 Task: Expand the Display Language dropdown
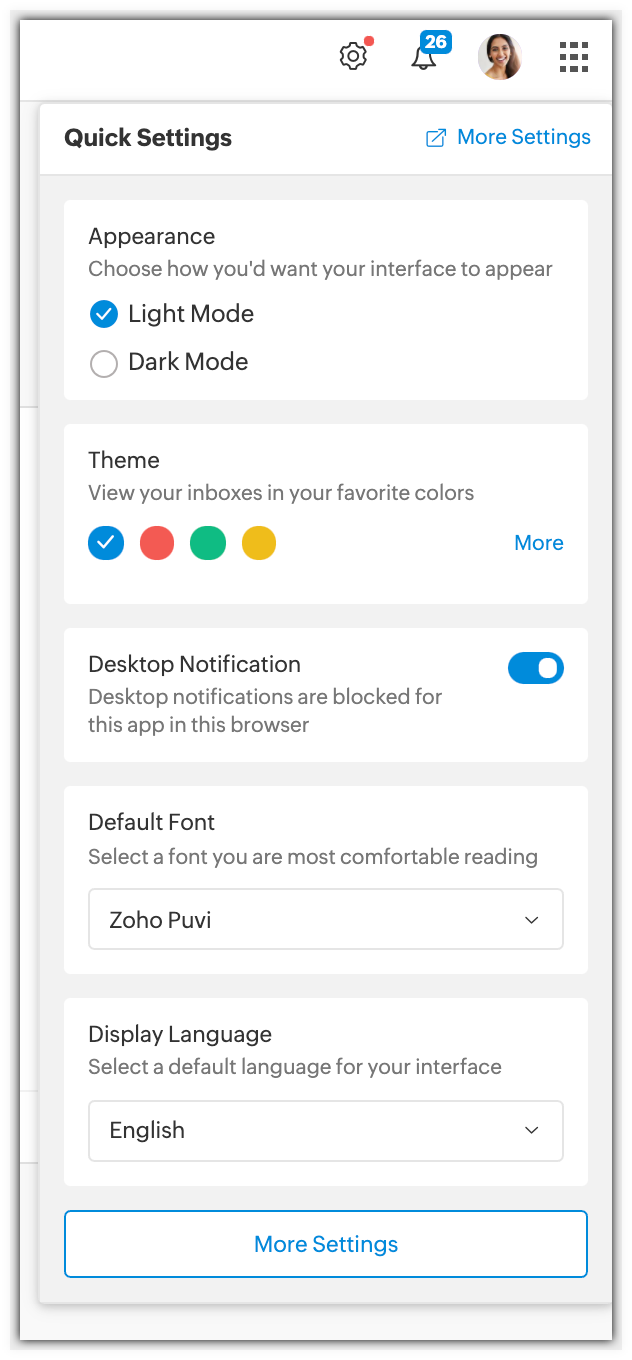[x=326, y=1131]
